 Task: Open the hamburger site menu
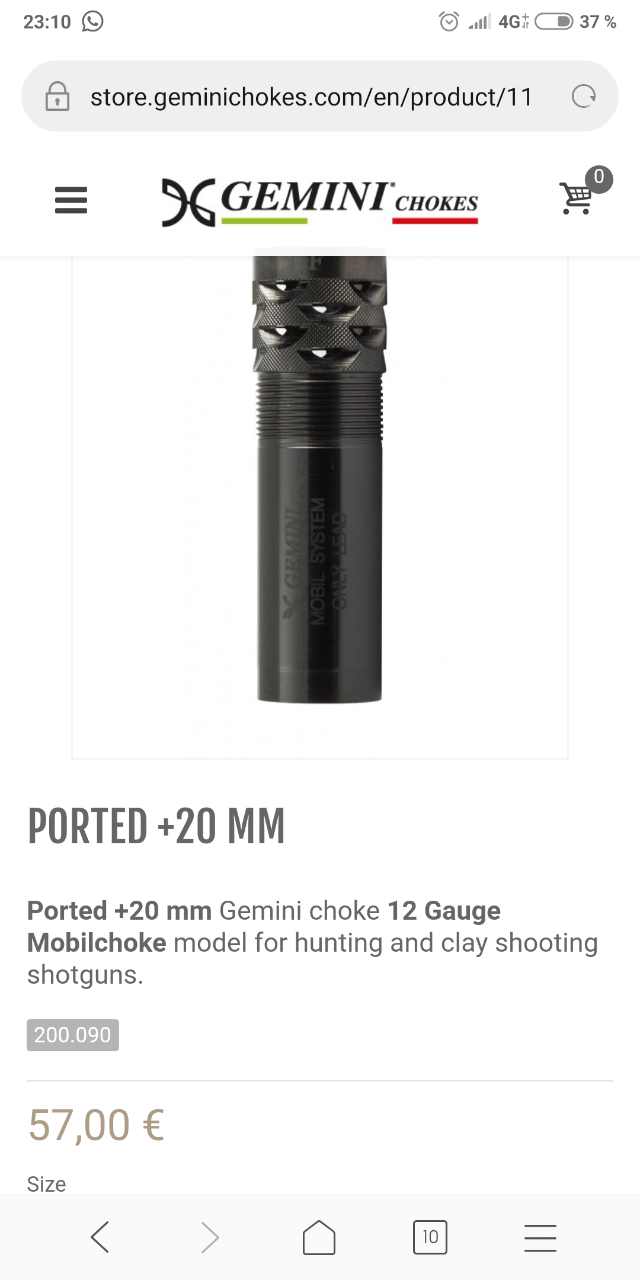click(x=71, y=201)
